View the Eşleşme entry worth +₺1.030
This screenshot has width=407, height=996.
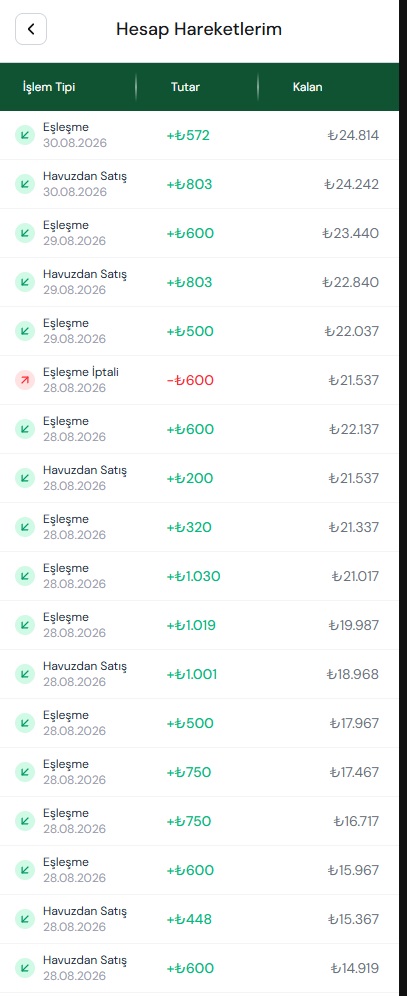coord(199,576)
